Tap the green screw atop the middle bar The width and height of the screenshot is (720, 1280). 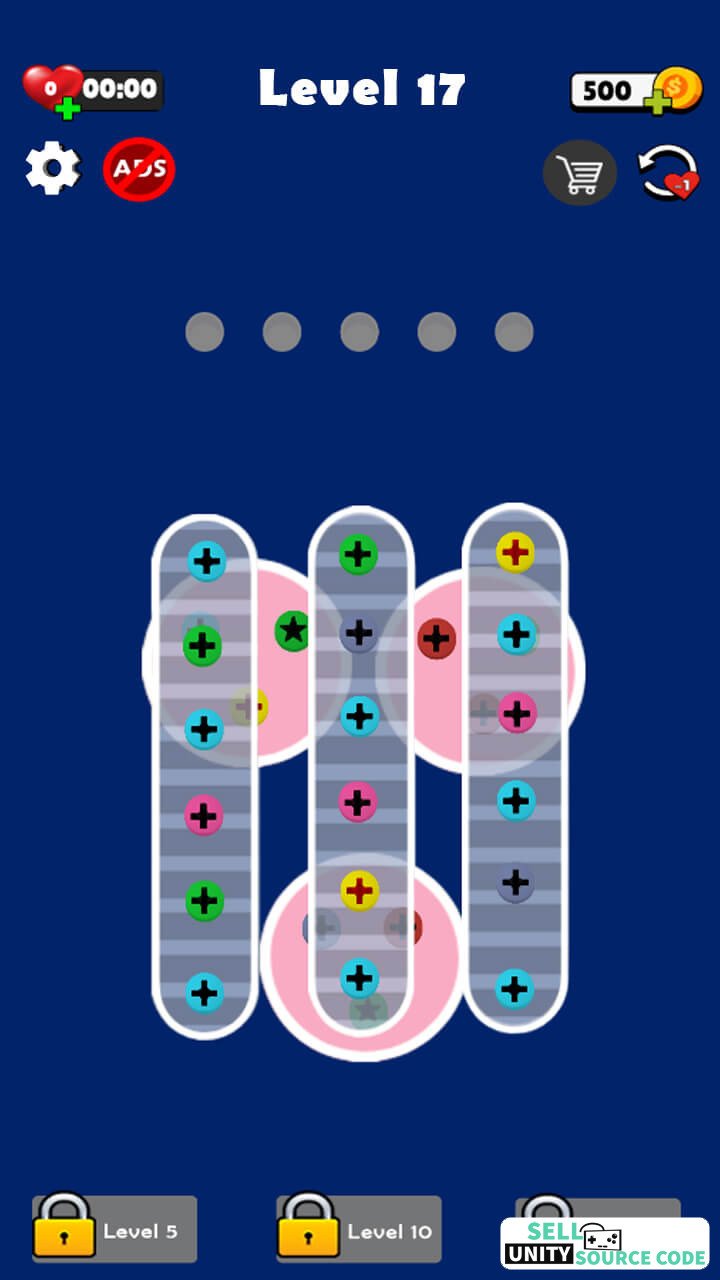pyautogui.click(x=358, y=555)
